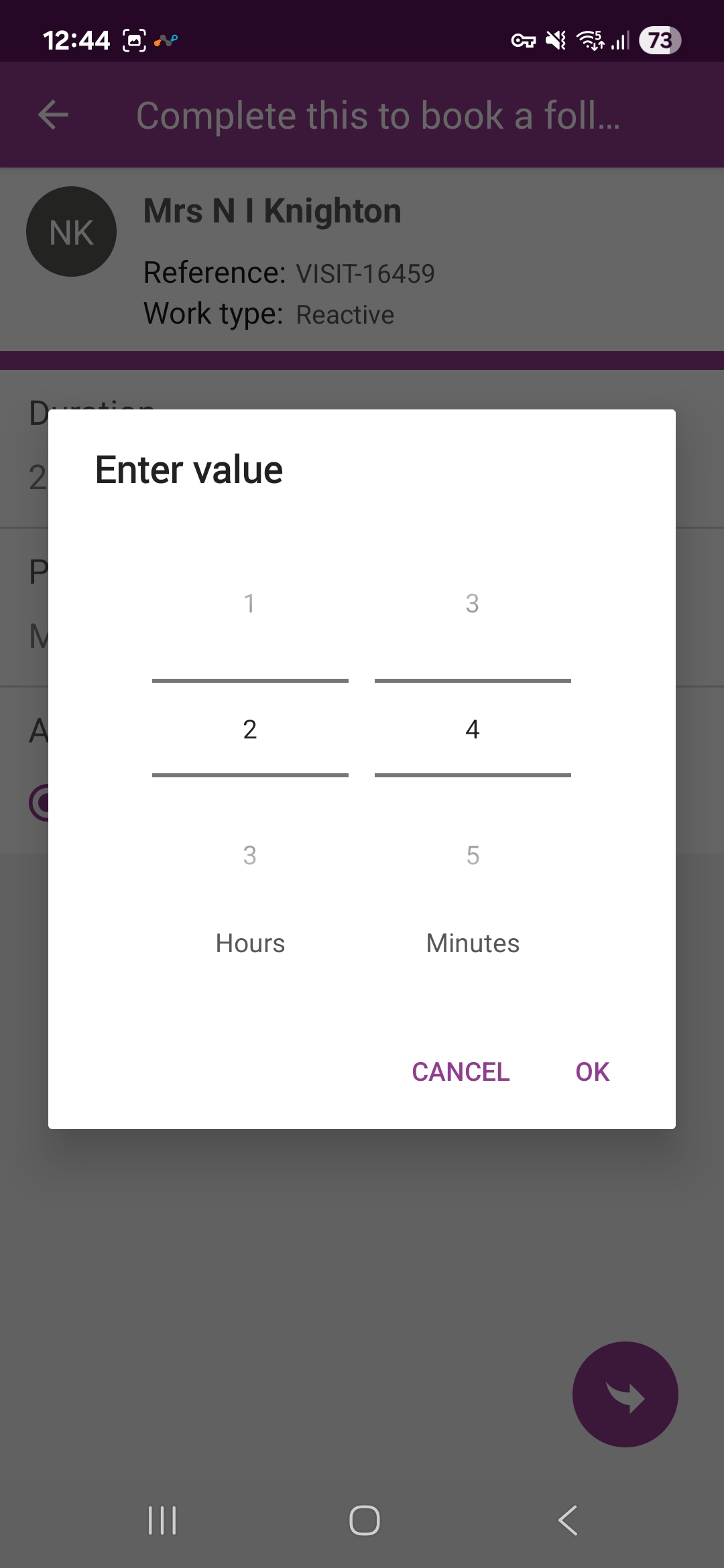Select 3 in the Minutes picker

click(x=473, y=604)
